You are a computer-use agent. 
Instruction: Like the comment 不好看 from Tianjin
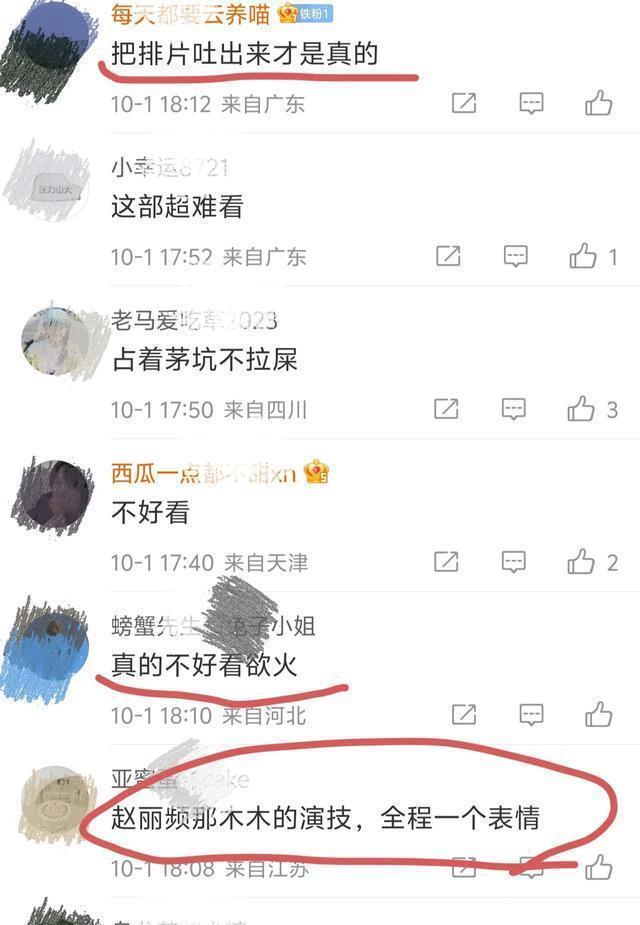pyautogui.click(x=581, y=562)
